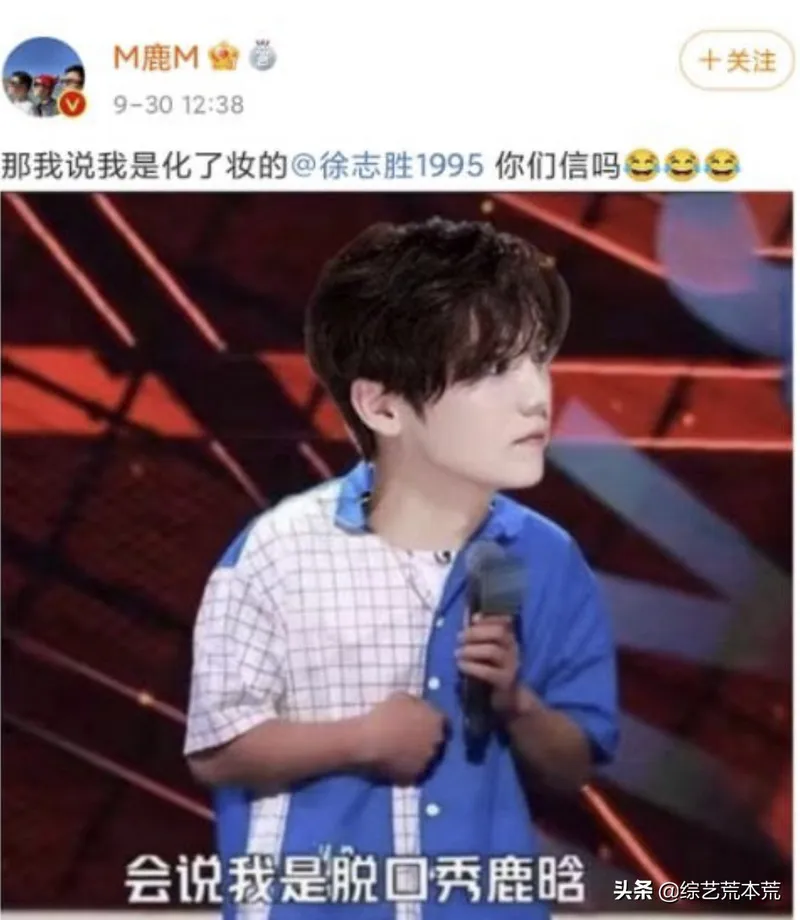Open the M鹿M username link
This screenshot has width=800, height=920.
(157, 58)
